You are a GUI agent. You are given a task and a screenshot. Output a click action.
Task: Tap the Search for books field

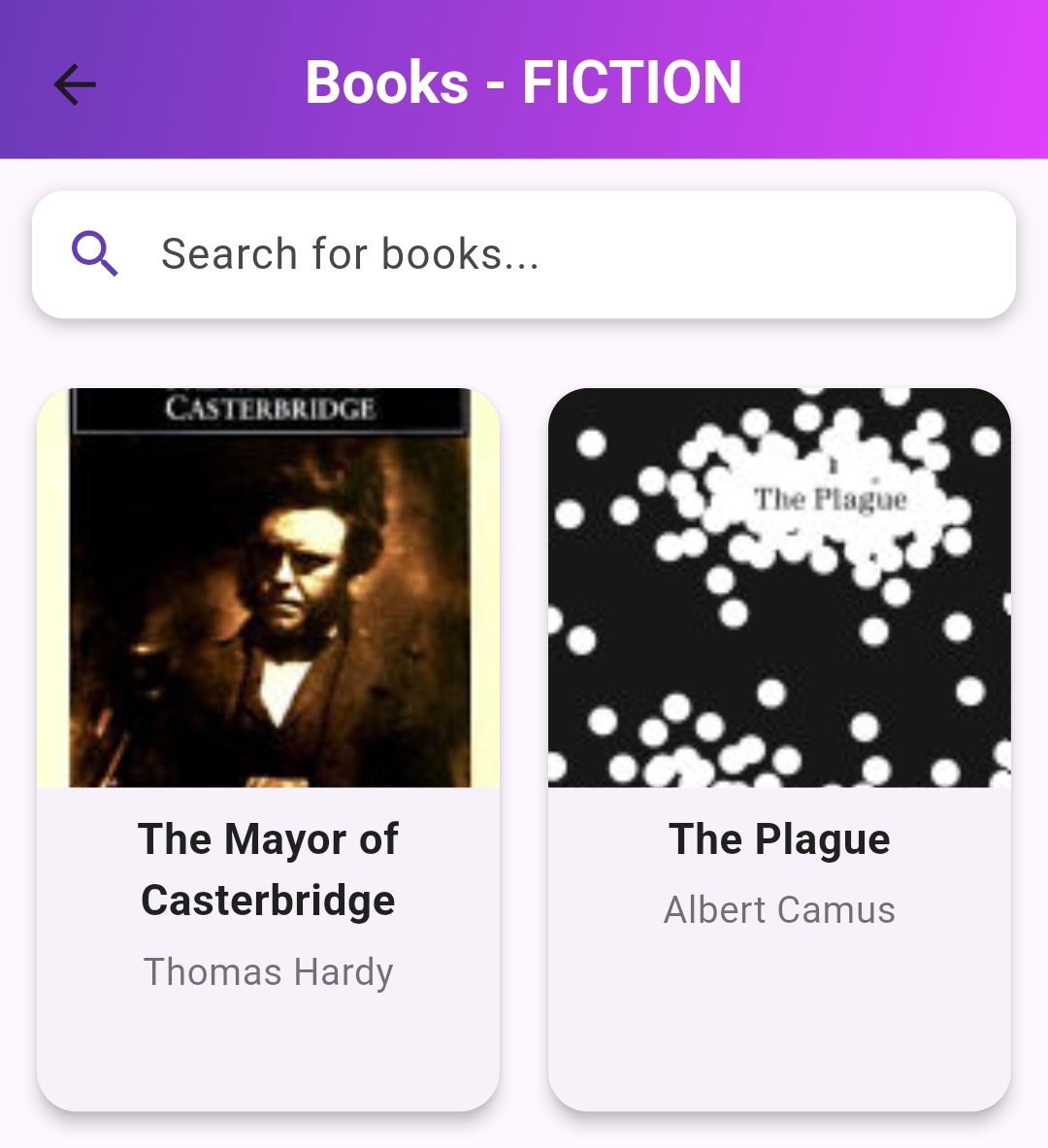[524, 254]
